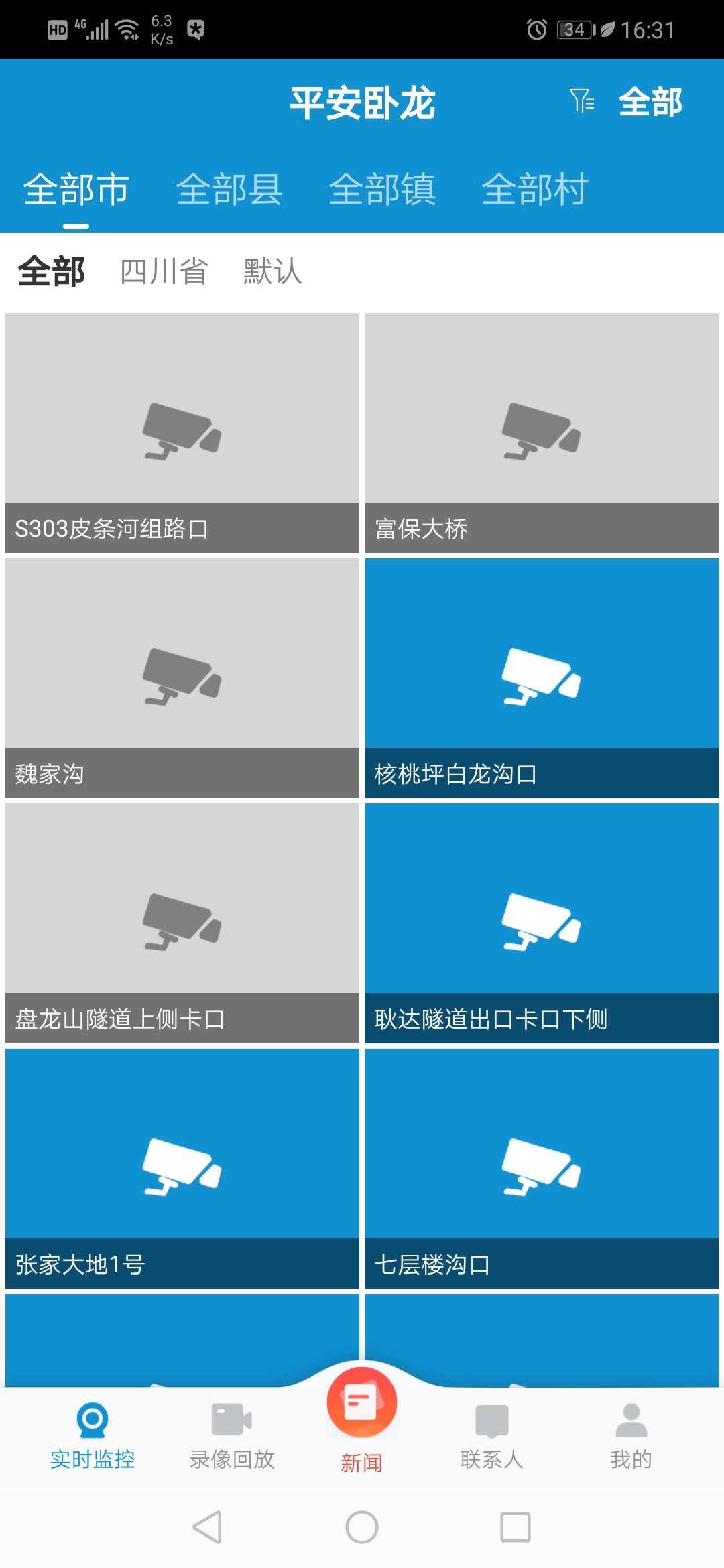Switch to the 全部镇 tab
The image size is (724, 1568).
point(382,189)
